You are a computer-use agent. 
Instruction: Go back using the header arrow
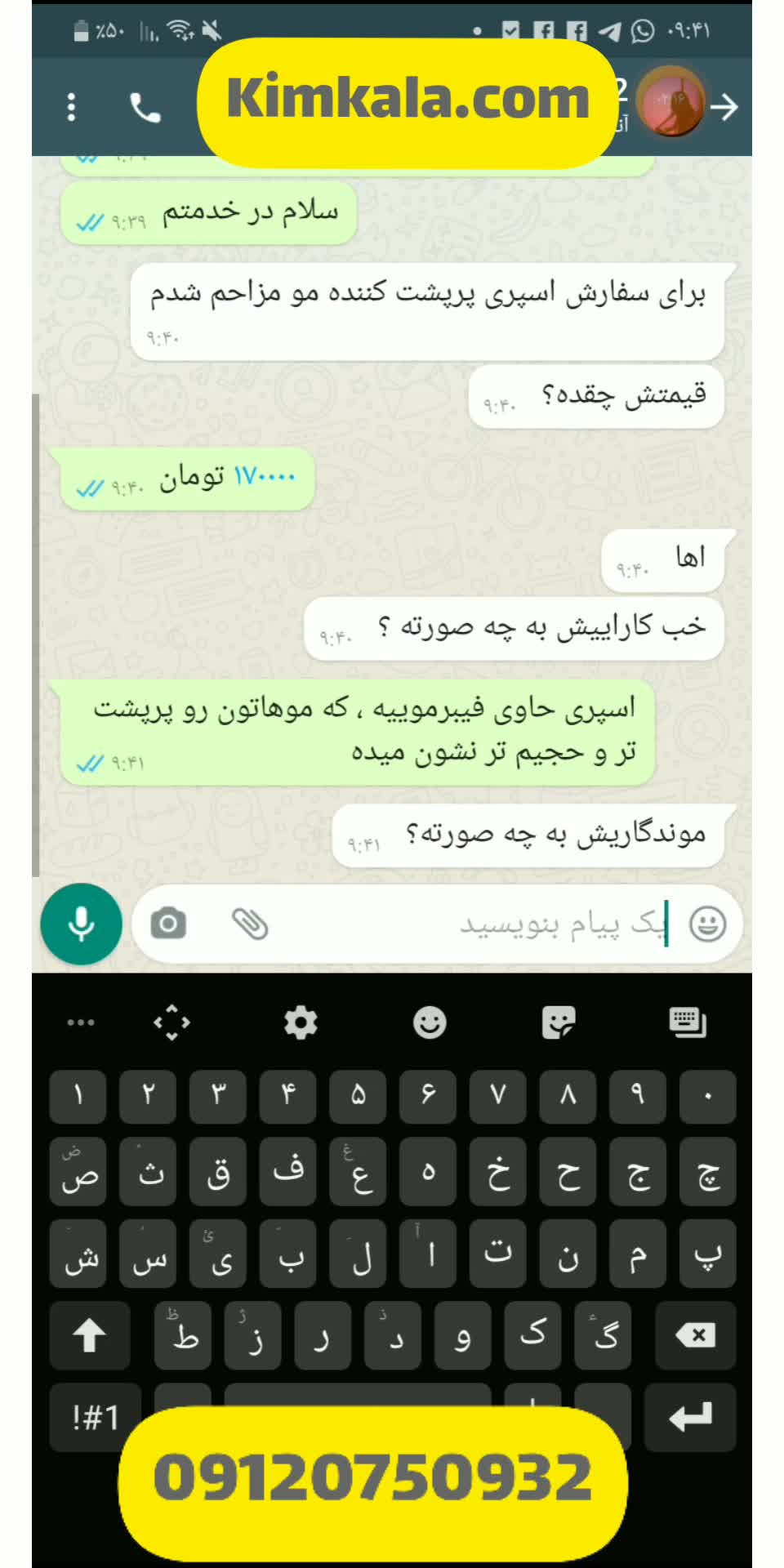point(724,107)
